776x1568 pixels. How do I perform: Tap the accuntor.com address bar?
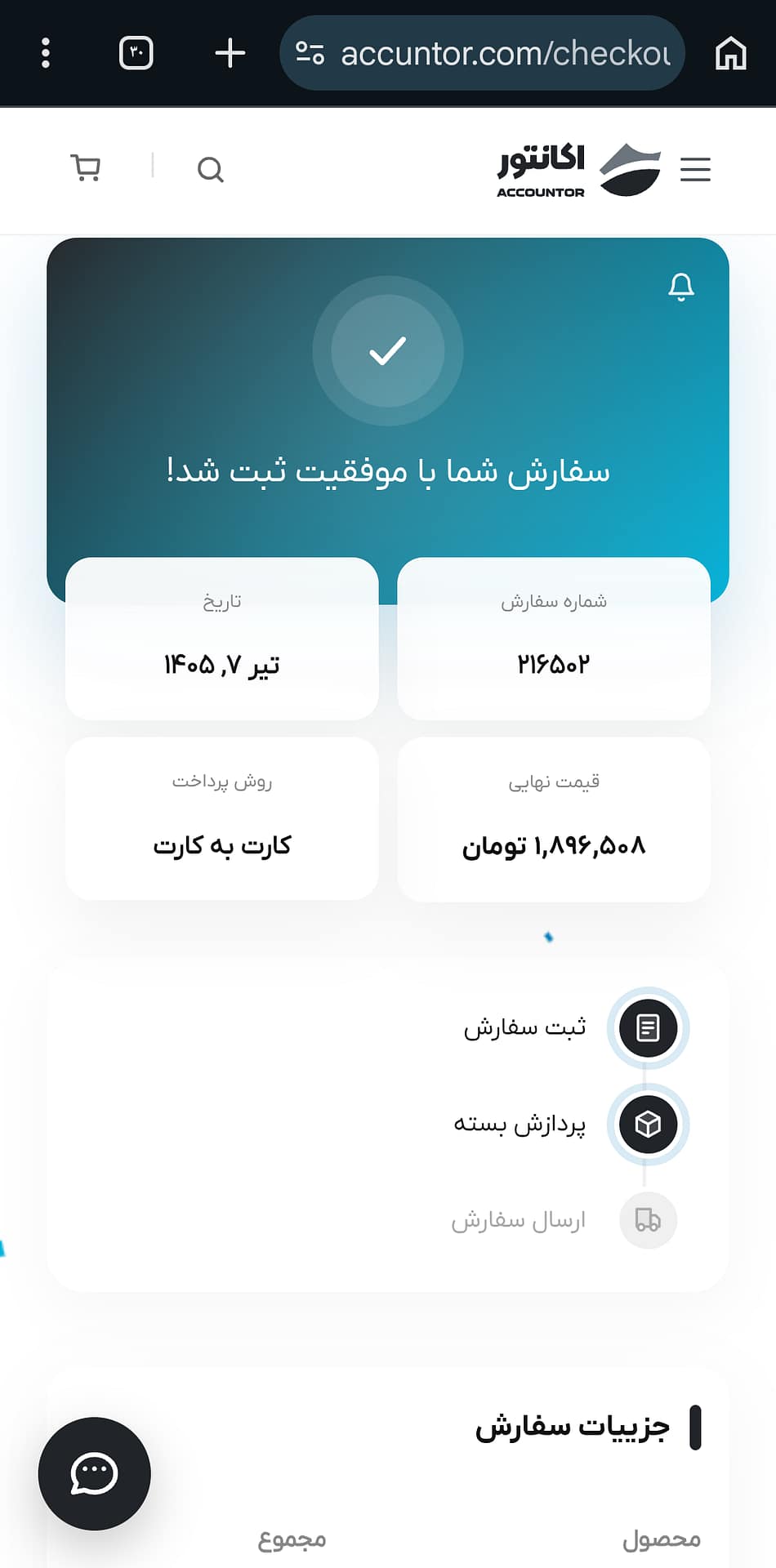pos(482,53)
